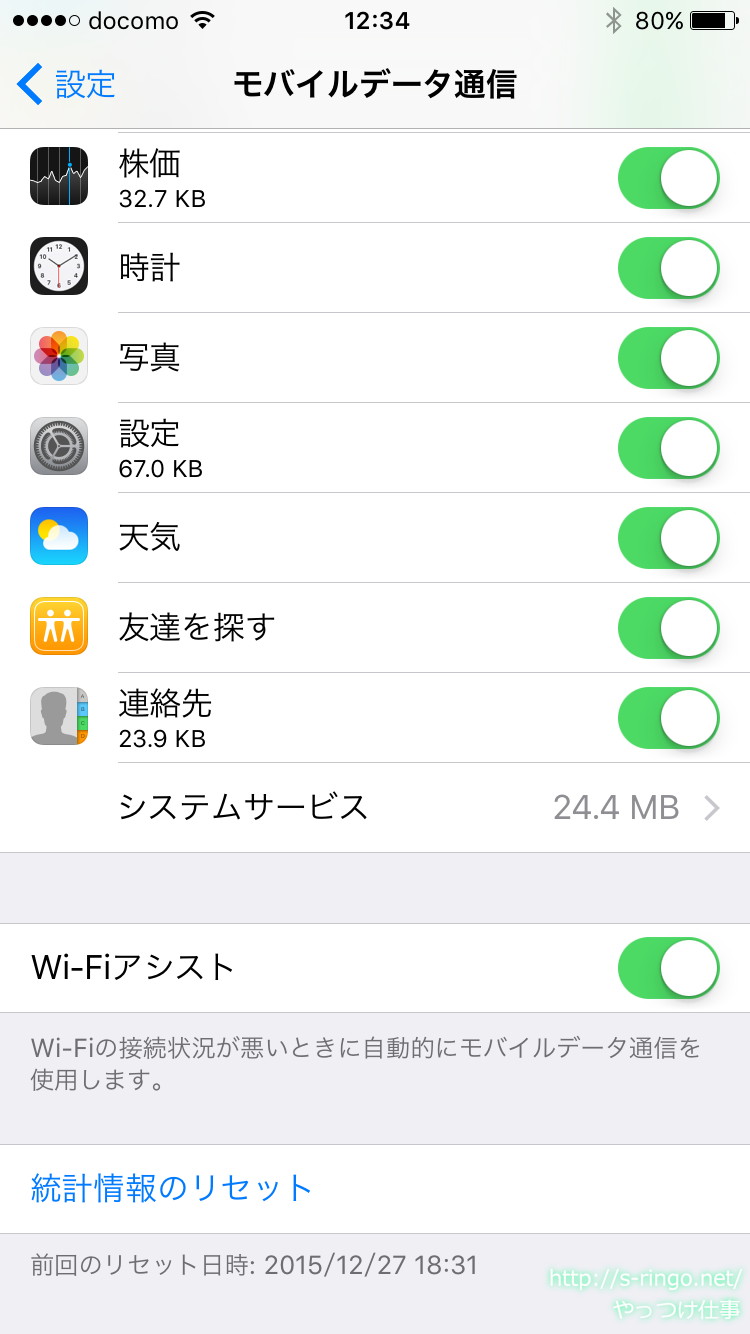Go back to 設定
The image size is (750, 1334).
(66, 84)
